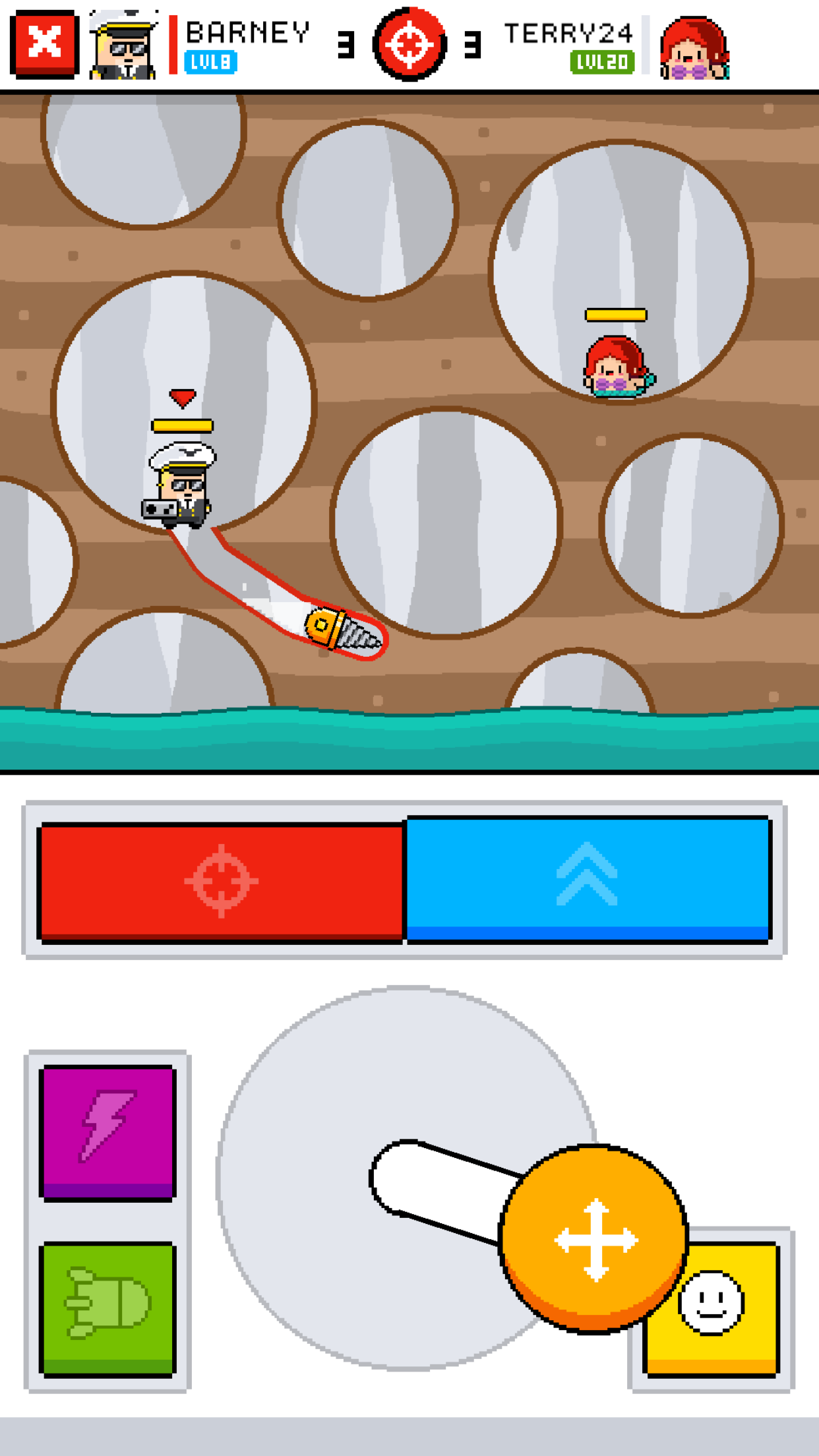
Task: Tap the red aim crosshair button
Action: pos(222,882)
